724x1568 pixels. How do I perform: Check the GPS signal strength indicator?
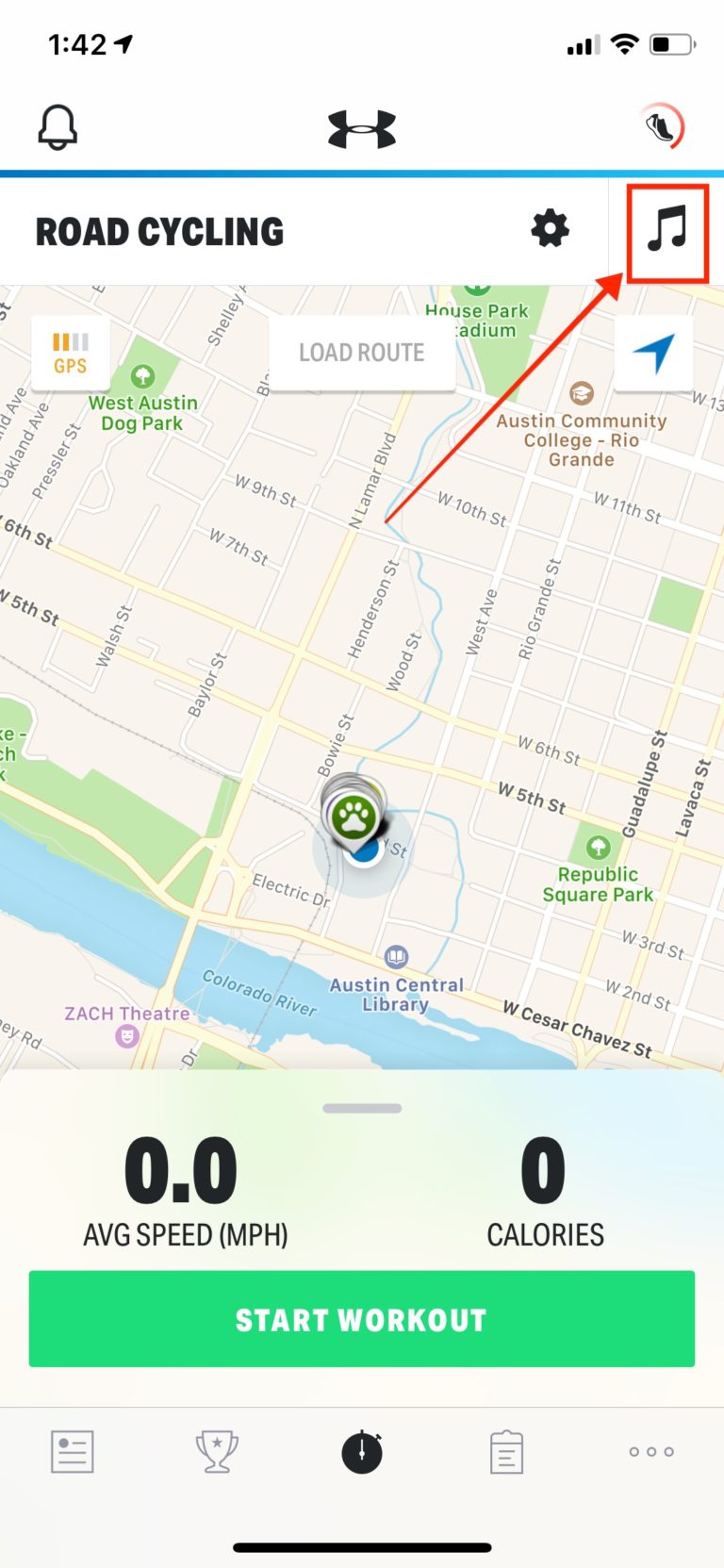tap(71, 354)
